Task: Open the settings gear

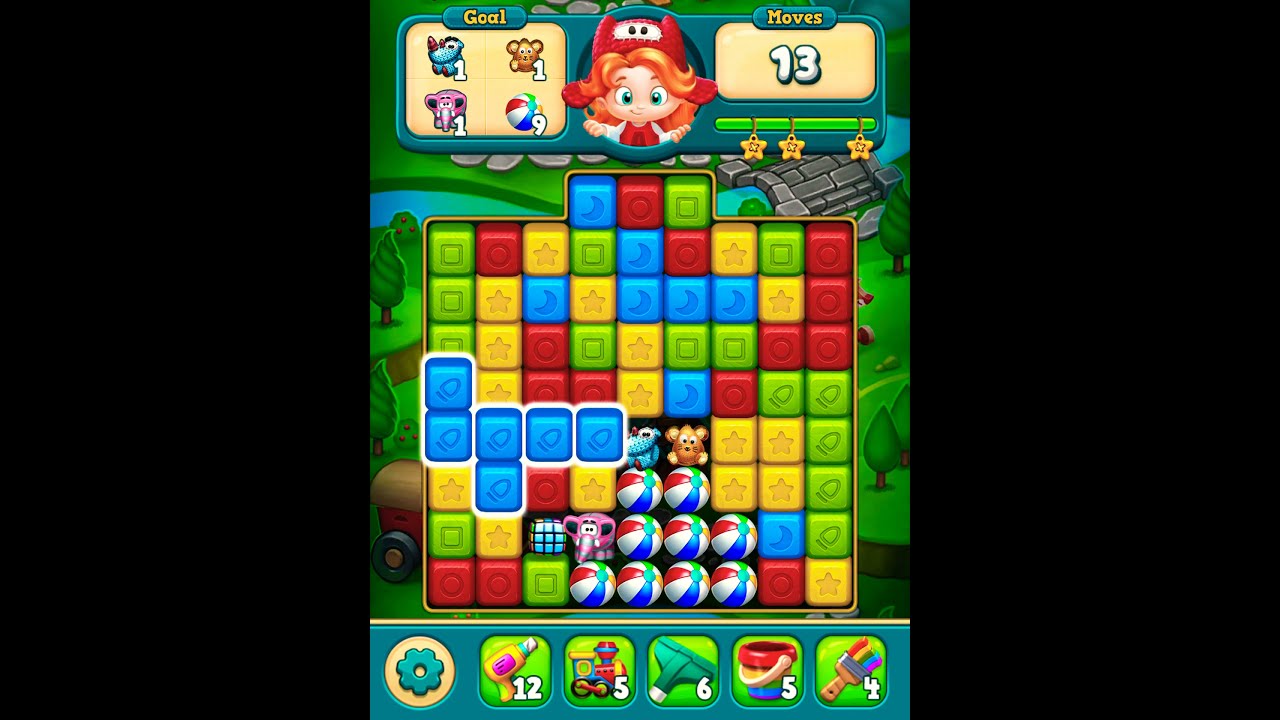Action: pyautogui.click(x=419, y=671)
